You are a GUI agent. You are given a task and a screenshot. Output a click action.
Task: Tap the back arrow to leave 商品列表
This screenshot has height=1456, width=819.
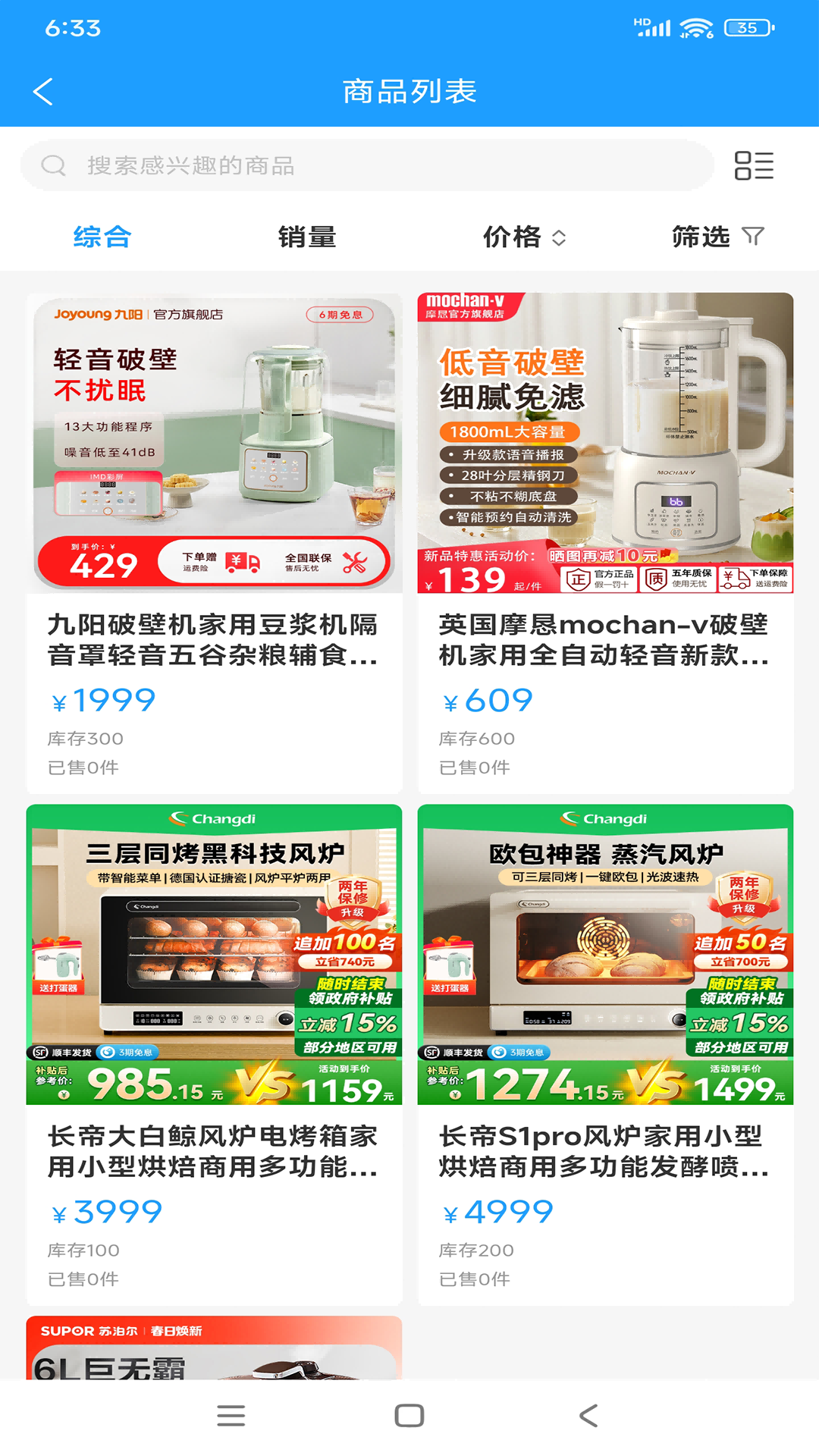(x=43, y=91)
